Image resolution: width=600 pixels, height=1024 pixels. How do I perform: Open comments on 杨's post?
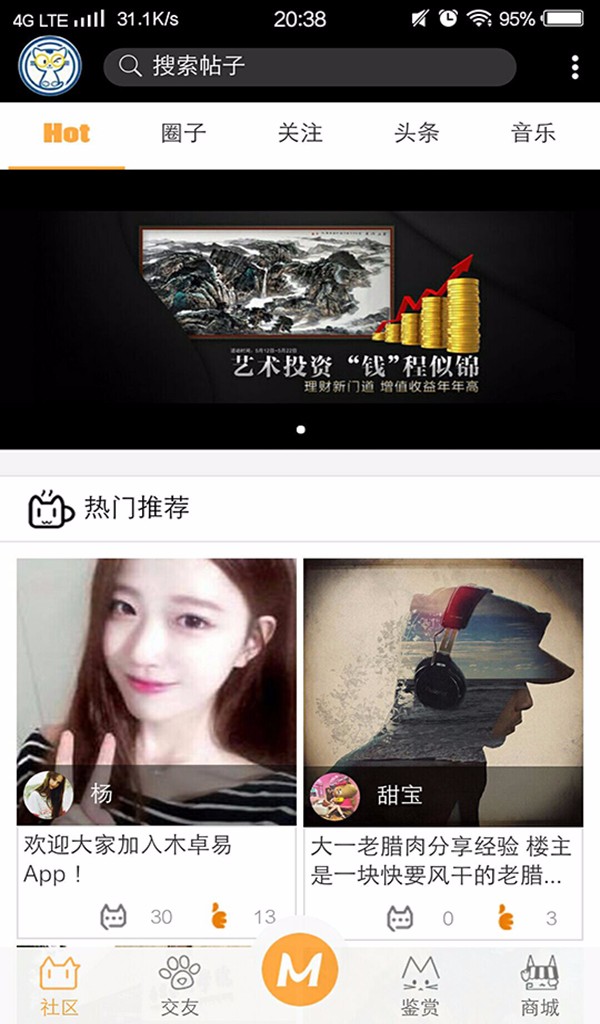(114, 916)
